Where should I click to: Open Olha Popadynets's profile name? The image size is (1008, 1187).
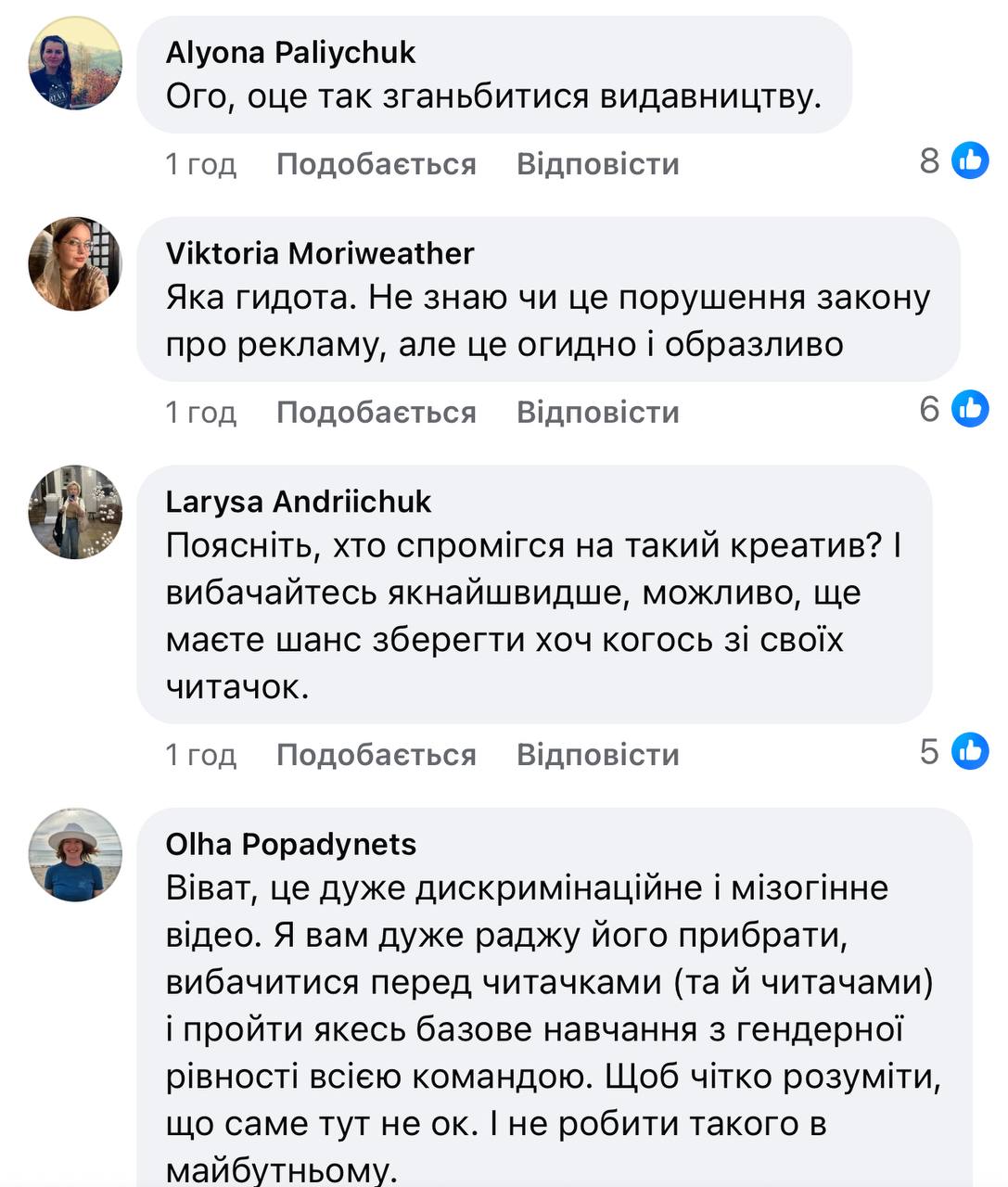click(290, 844)
